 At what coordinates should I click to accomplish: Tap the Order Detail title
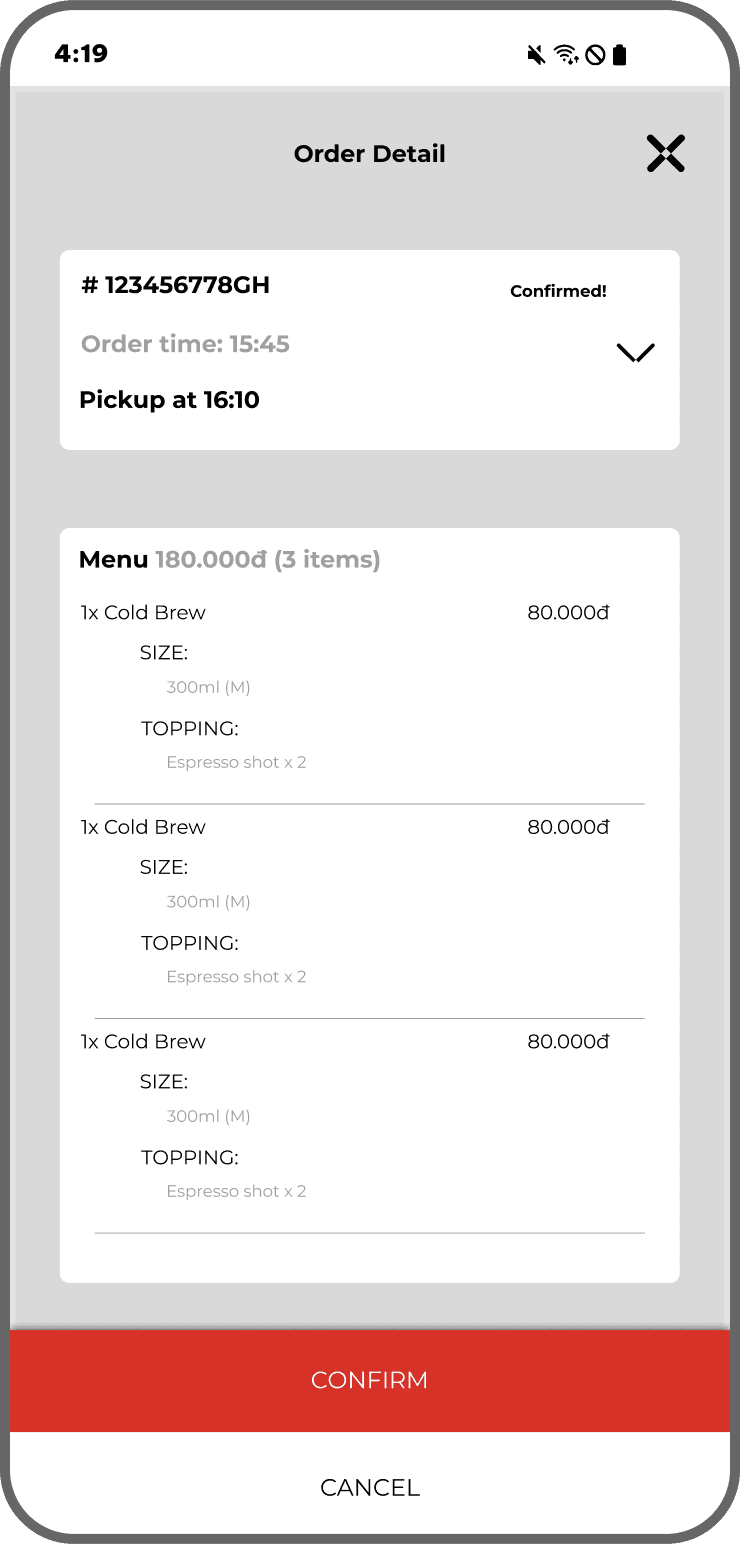tap(370, 154)
